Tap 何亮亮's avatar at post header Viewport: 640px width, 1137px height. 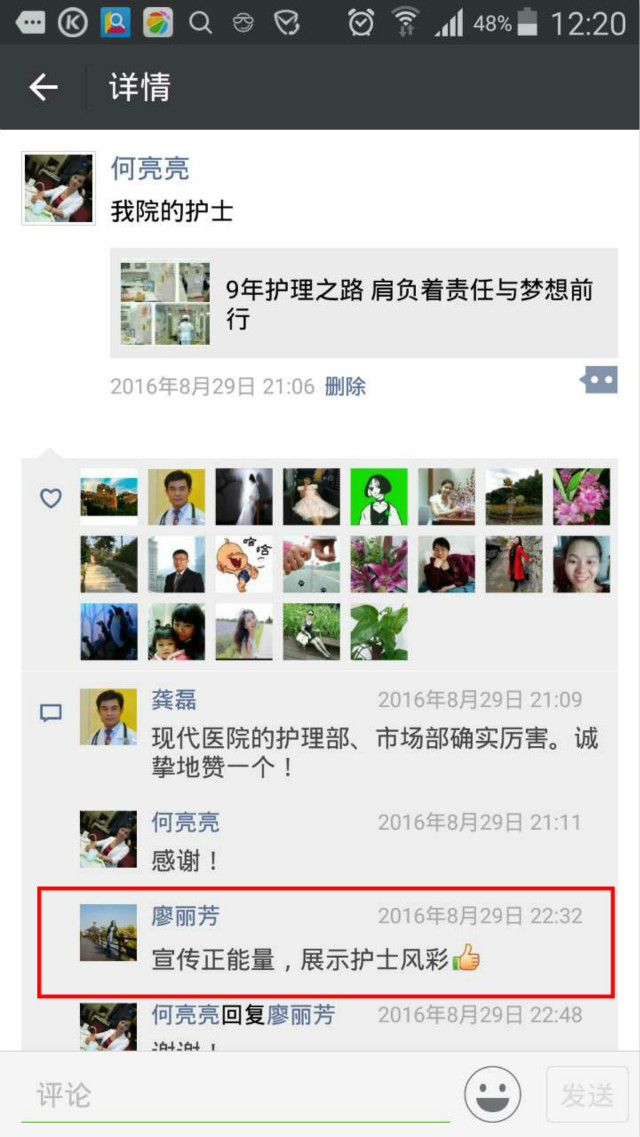click(58, 189)
